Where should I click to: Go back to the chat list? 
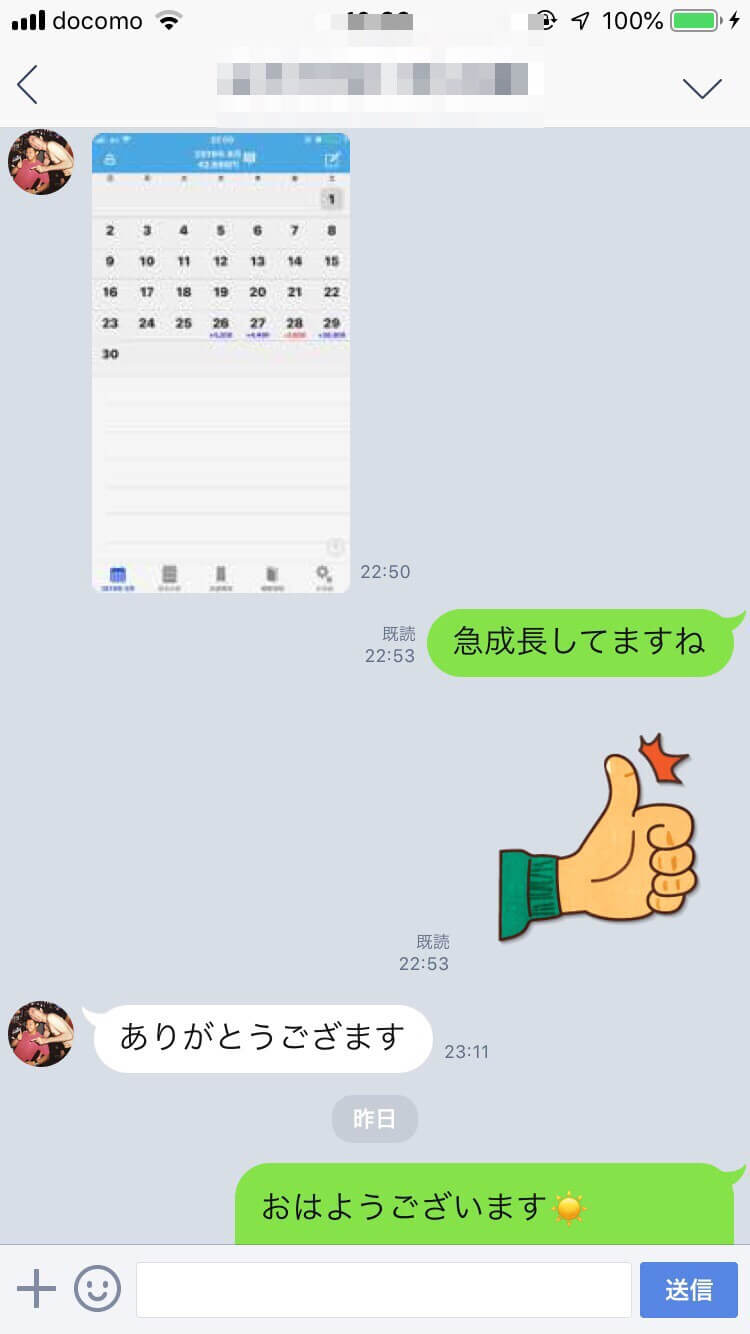tap(28, 85)
